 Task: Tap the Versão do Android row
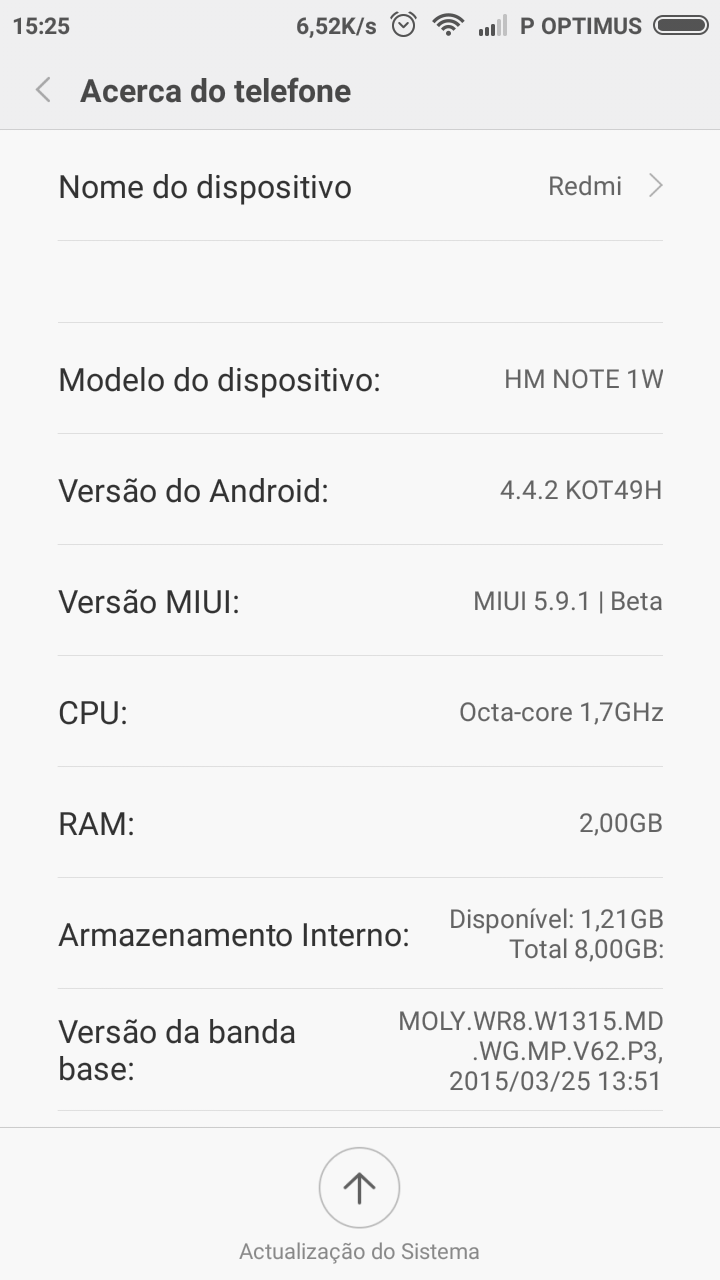(360, 490)
